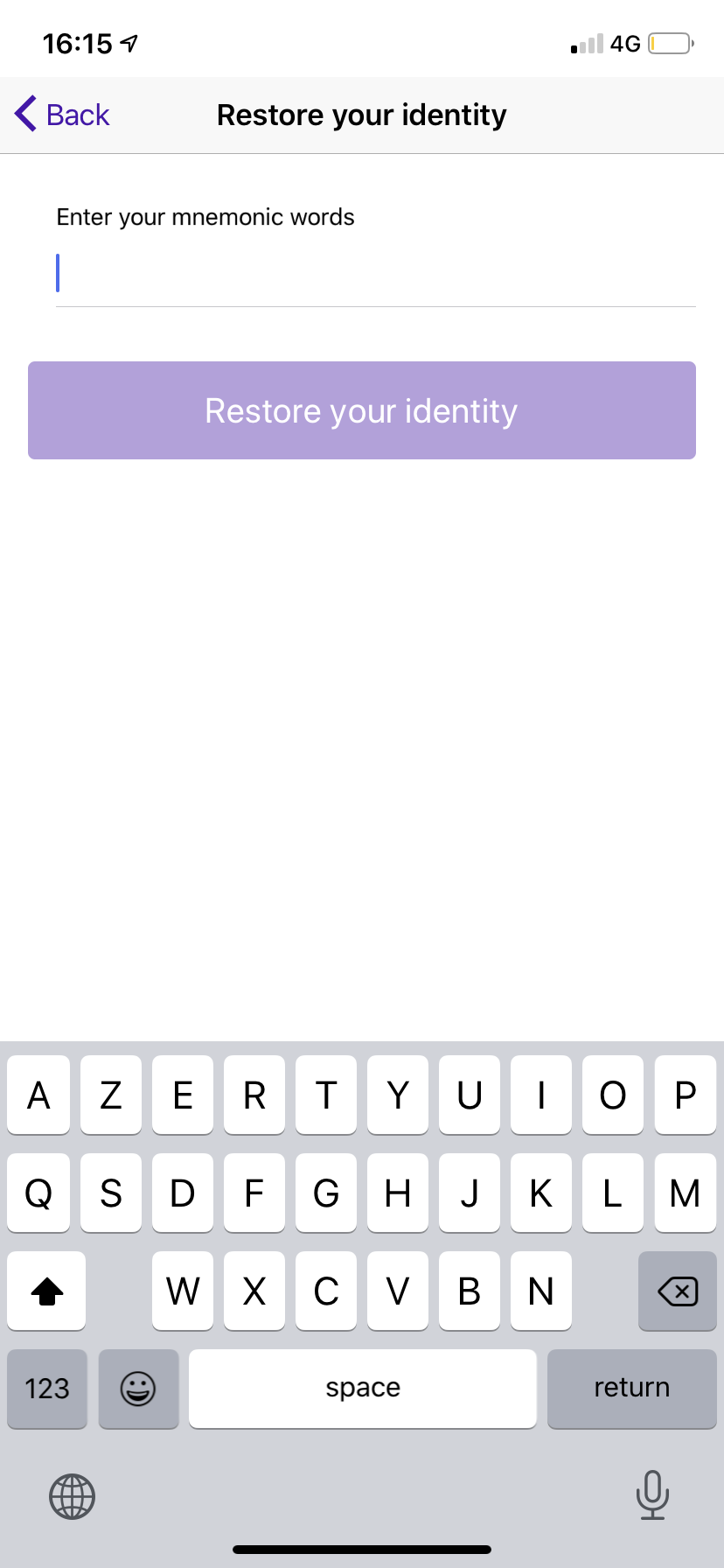Tap the Restore your identity button

click(x=362, y=410)
